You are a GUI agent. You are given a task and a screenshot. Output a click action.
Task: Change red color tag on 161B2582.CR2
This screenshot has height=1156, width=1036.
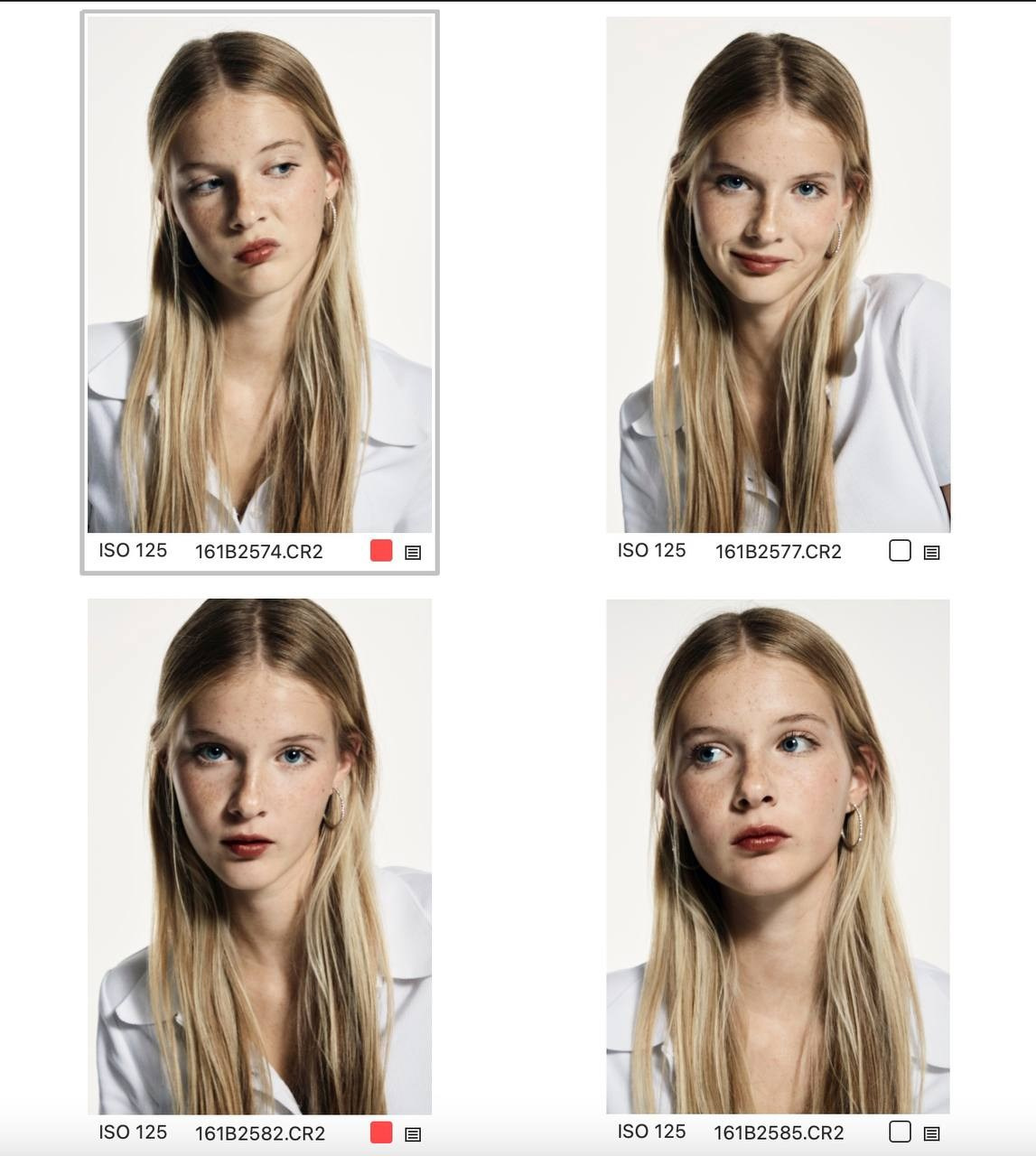[381, 1133]
